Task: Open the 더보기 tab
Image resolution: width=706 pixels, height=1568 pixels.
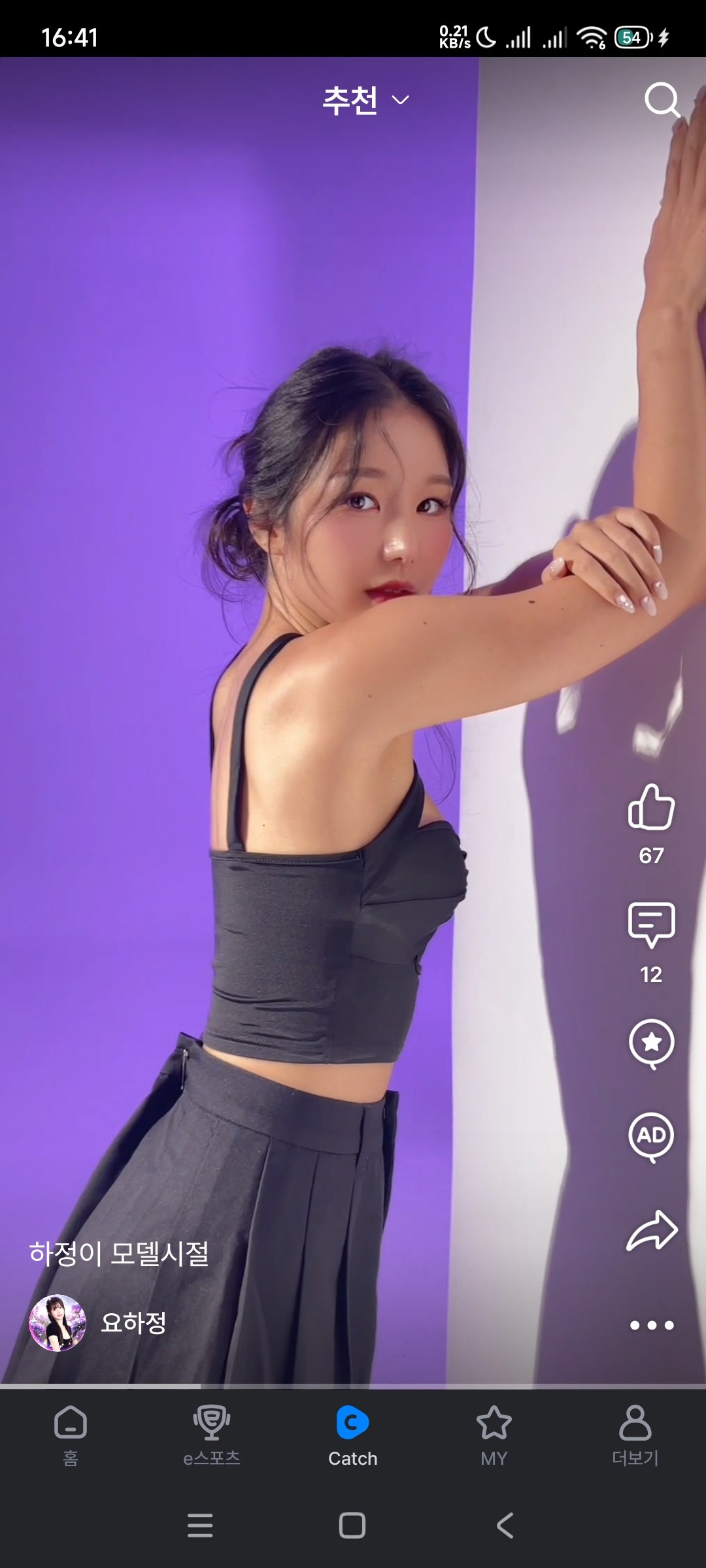Action: pos(635,1435)
